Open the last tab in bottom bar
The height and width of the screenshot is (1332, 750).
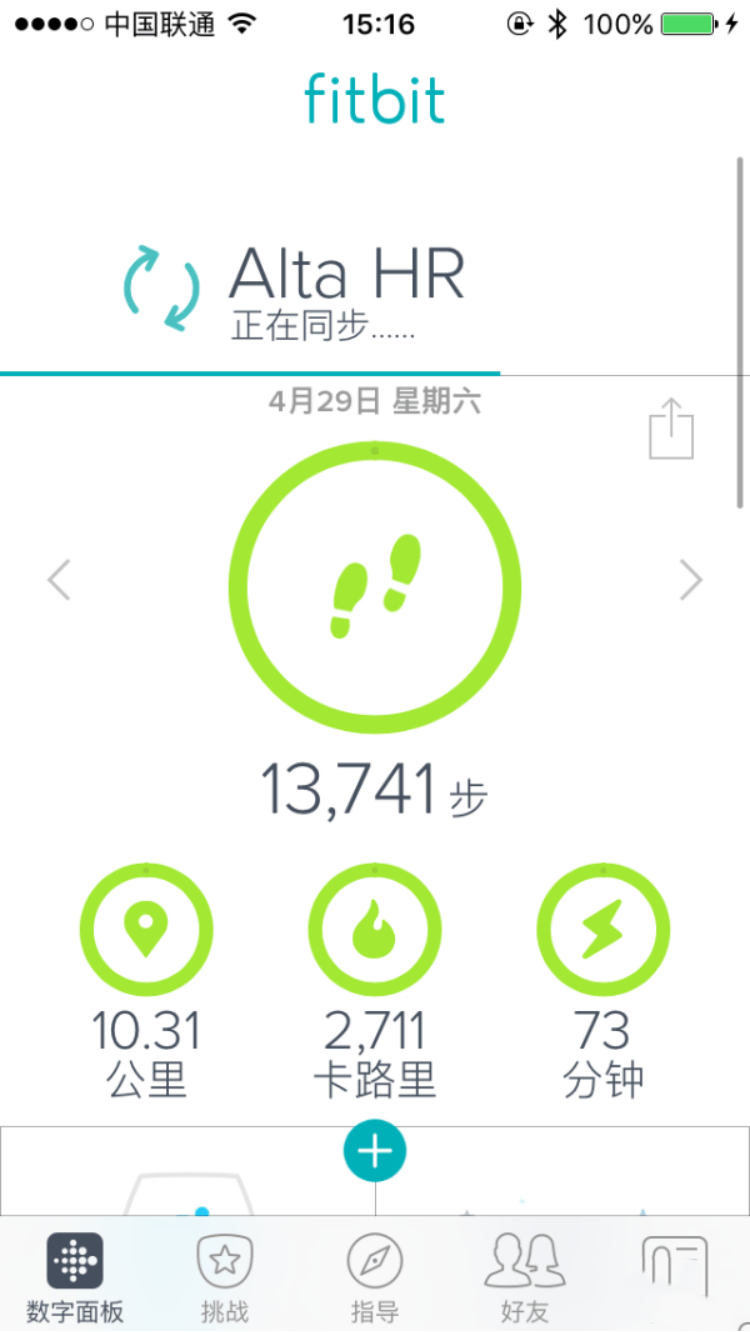674,1265
